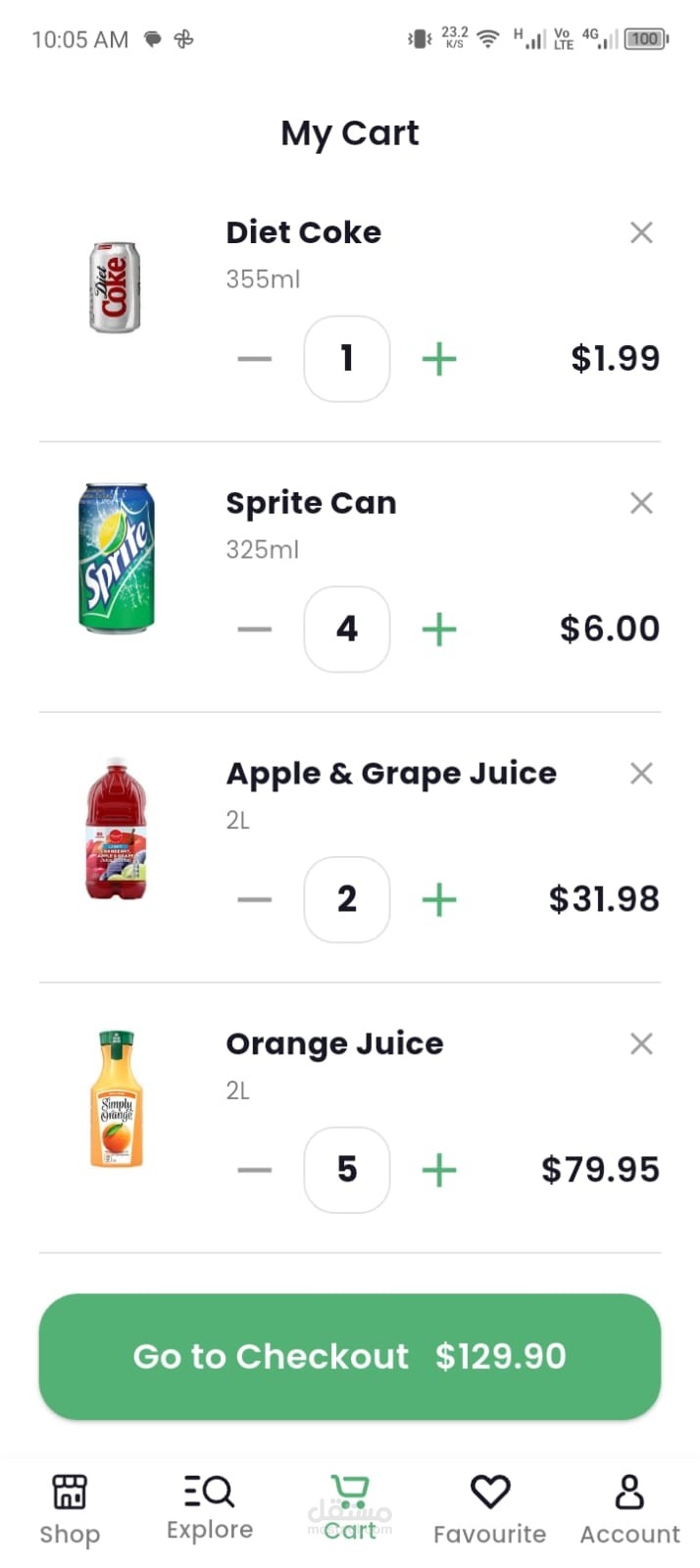Viewport: 700px width, 1568px height.
Task: Reduce the Sprite Can quantity
Action: pos(254,630)
